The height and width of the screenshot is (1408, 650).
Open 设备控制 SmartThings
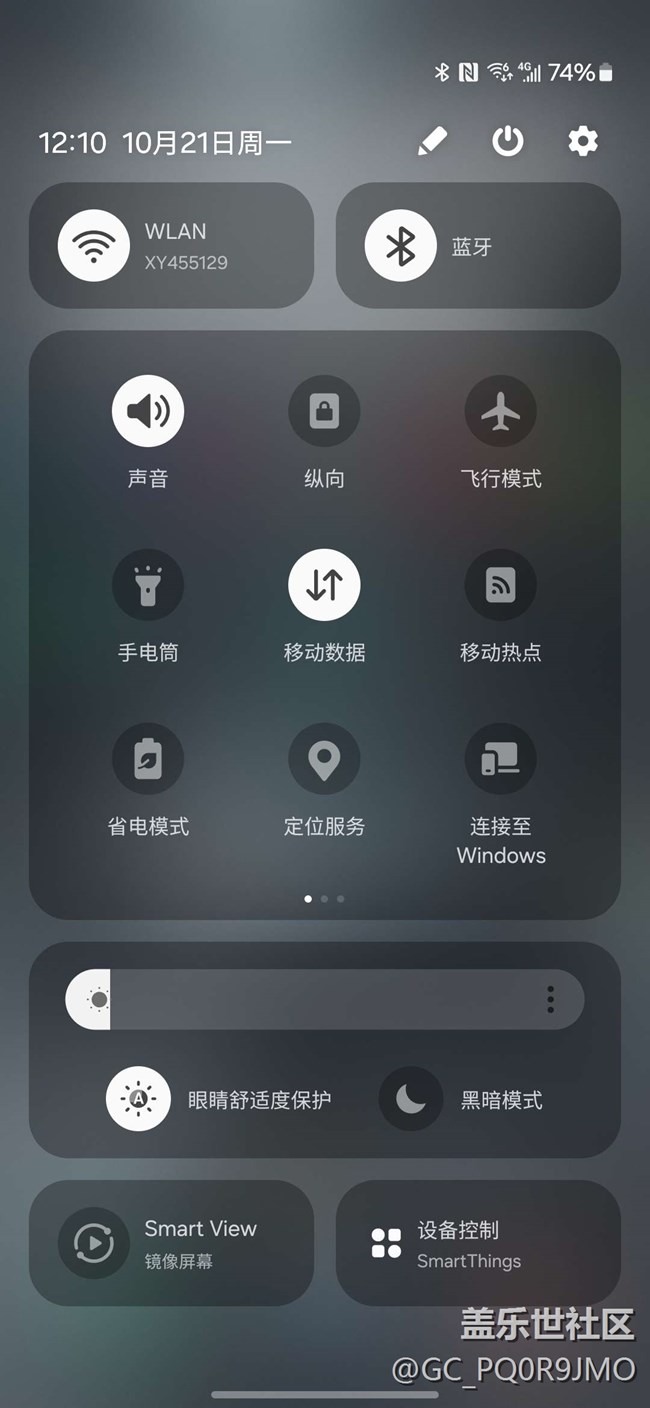[x=478, y=1243]
